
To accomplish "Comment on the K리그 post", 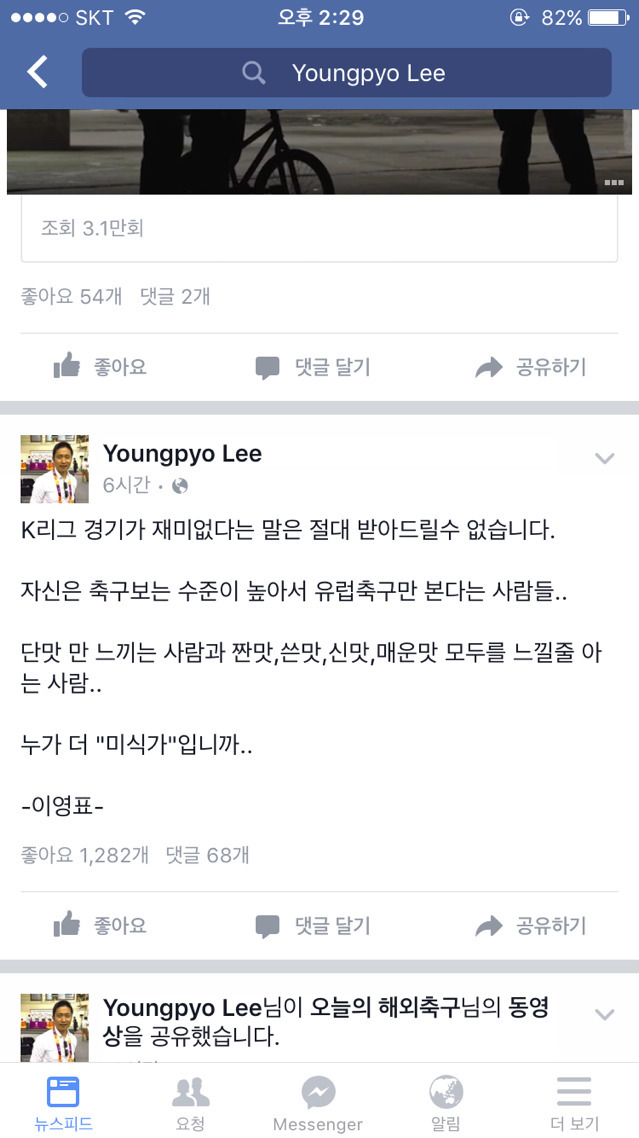I will pos(313,925).
